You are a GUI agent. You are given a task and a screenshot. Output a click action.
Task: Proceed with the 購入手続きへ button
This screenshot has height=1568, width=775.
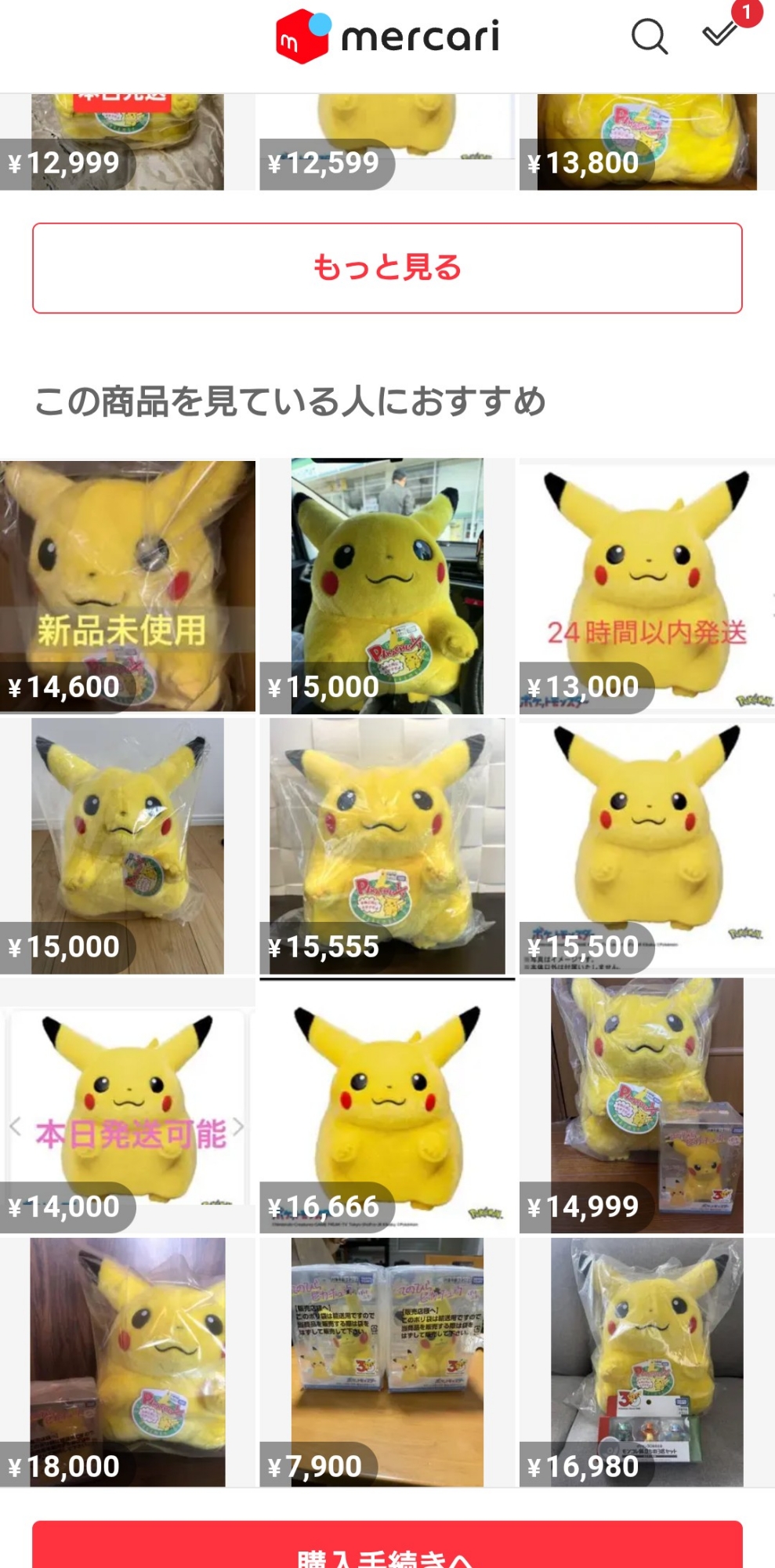(x=387, y=1548)
